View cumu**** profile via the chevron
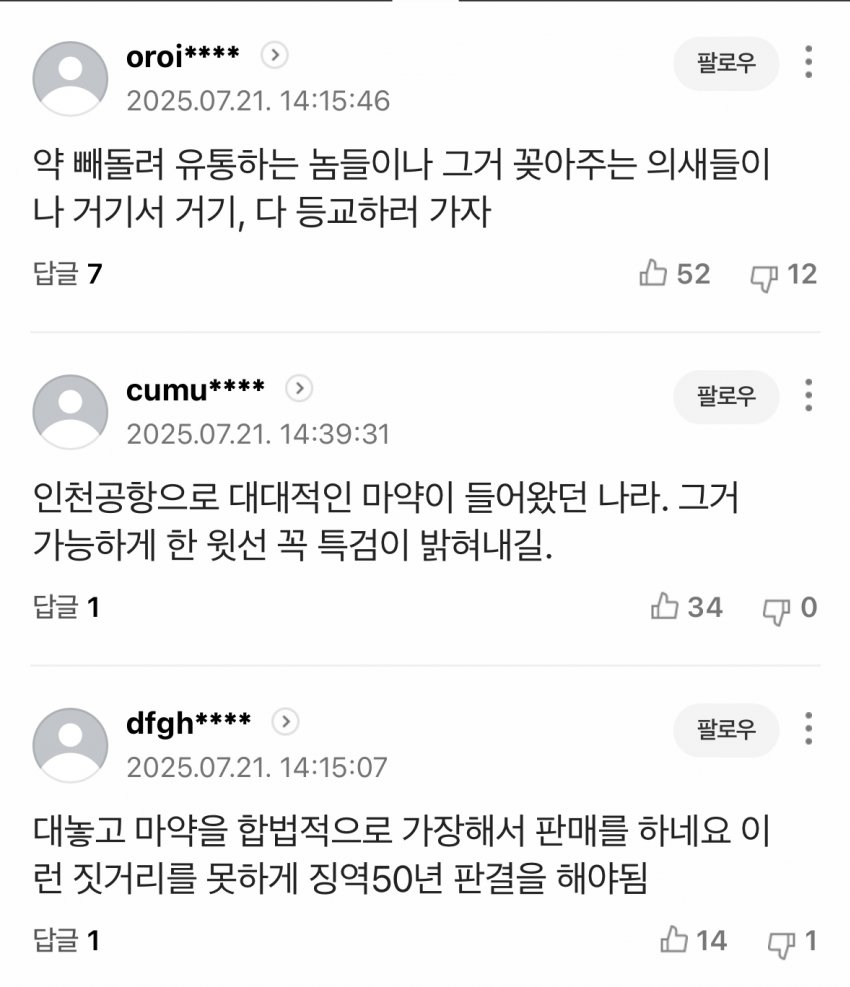Viewport: 850px width, 987px height. (x=300, y=388)
